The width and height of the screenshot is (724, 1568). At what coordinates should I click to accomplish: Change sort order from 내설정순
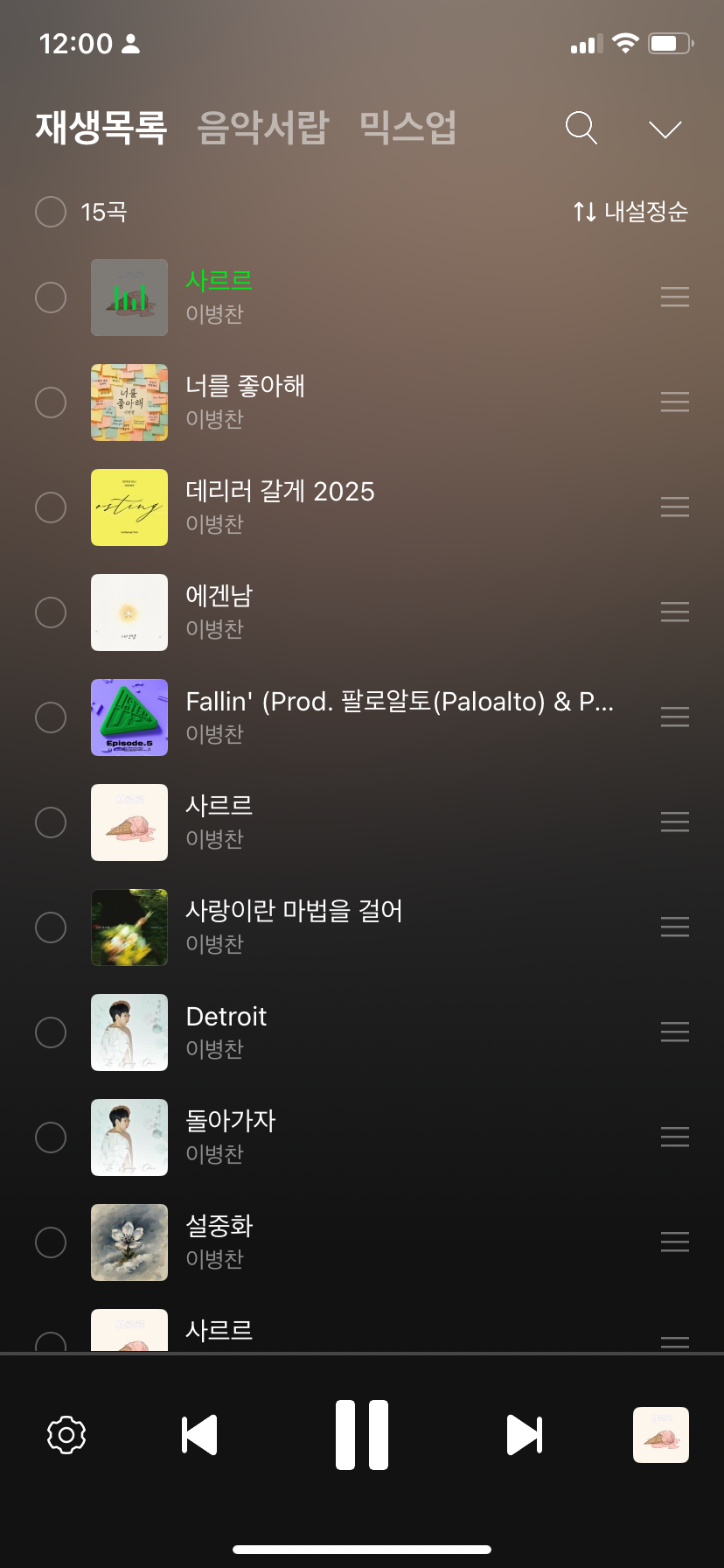tap(630, 212)
